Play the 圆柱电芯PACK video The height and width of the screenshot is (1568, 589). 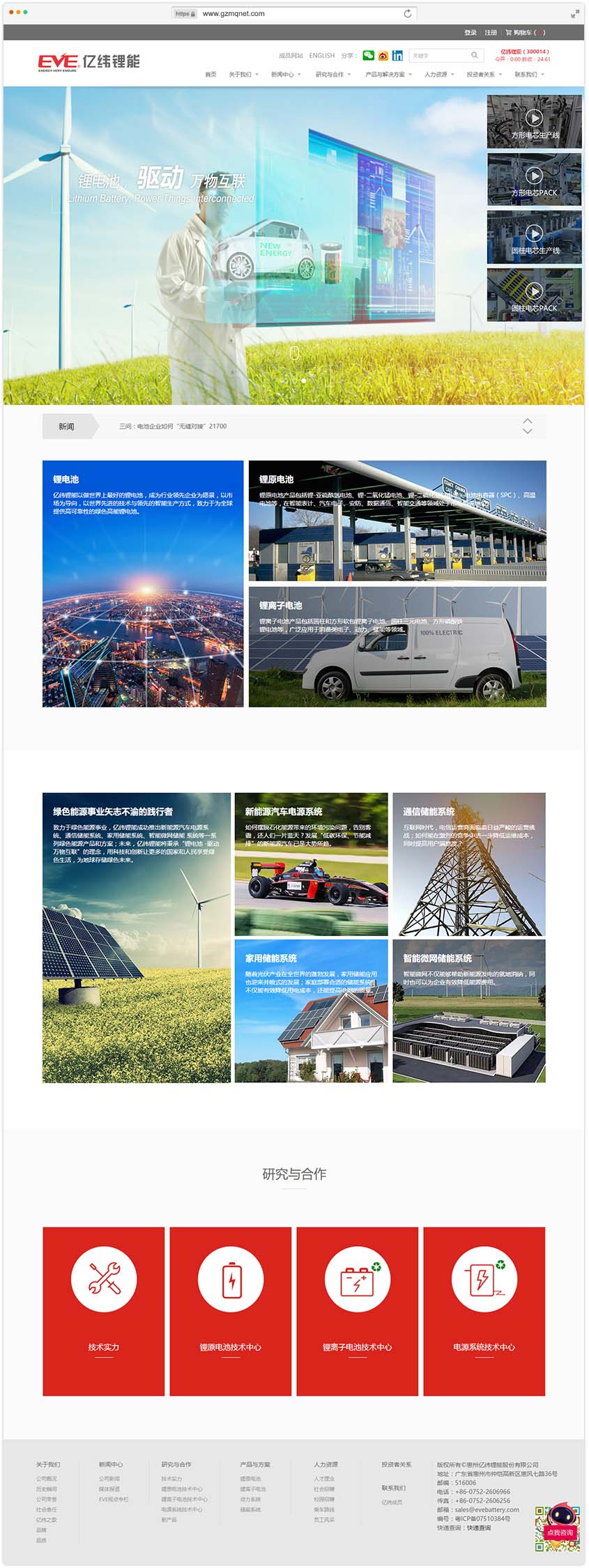tap(534, 291)
